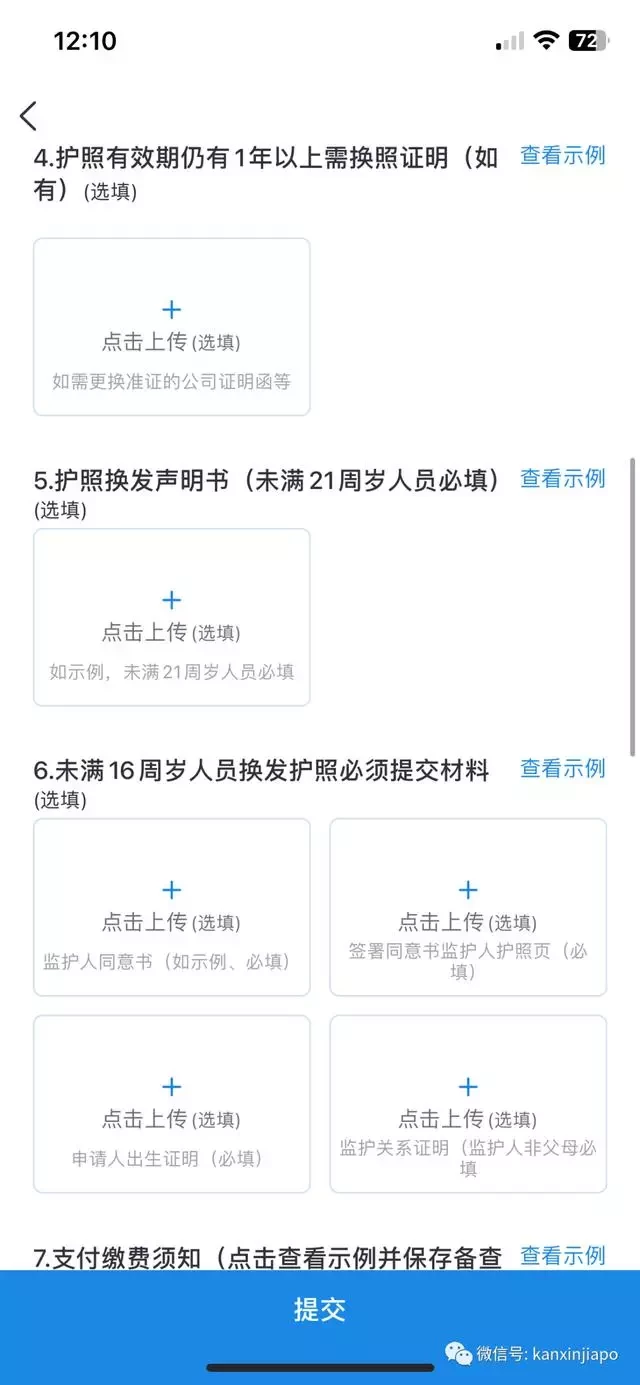
Task: View example for passport renewal declaration
Action: coord(563,479)
